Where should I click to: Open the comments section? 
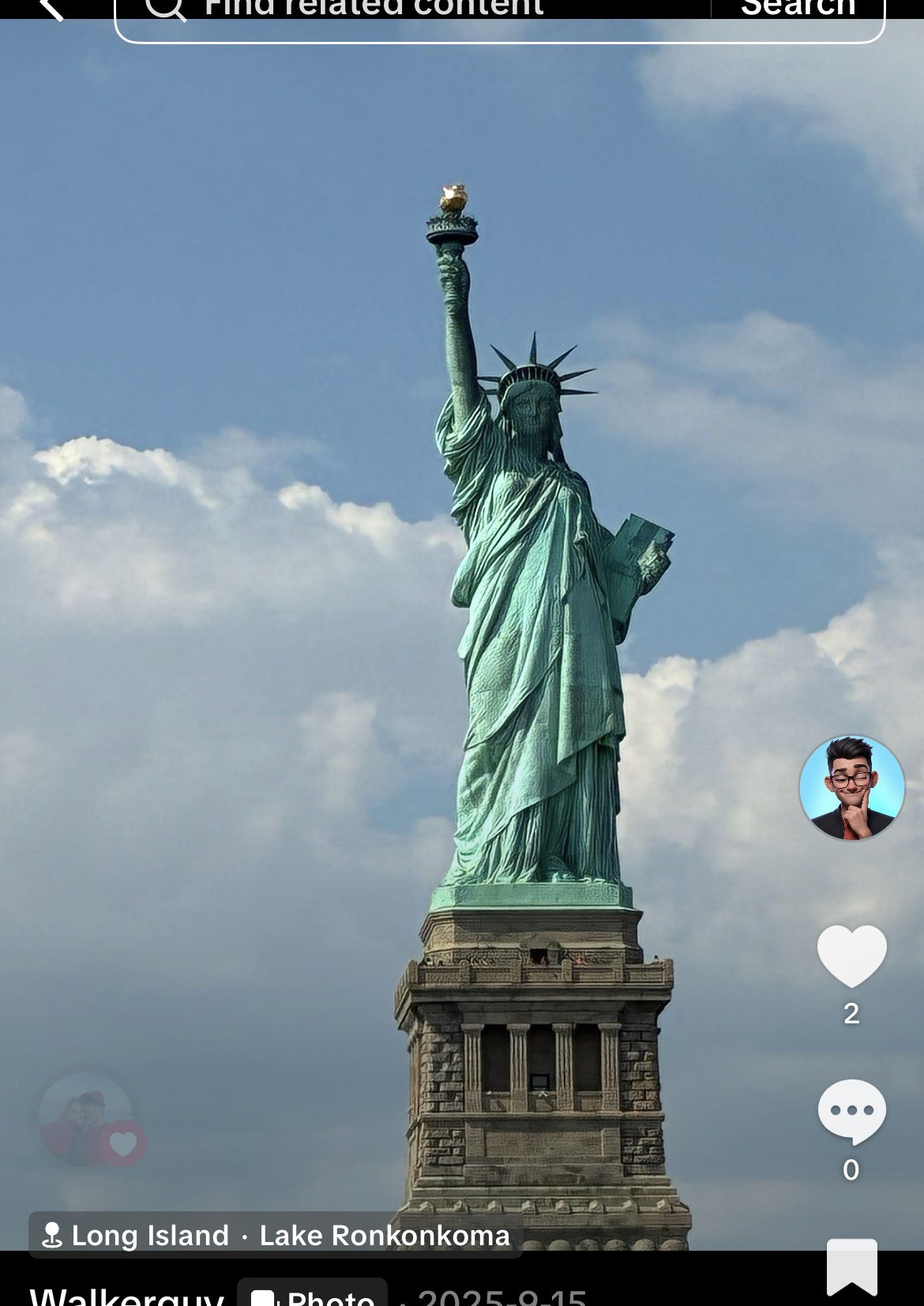(851, 1111)
